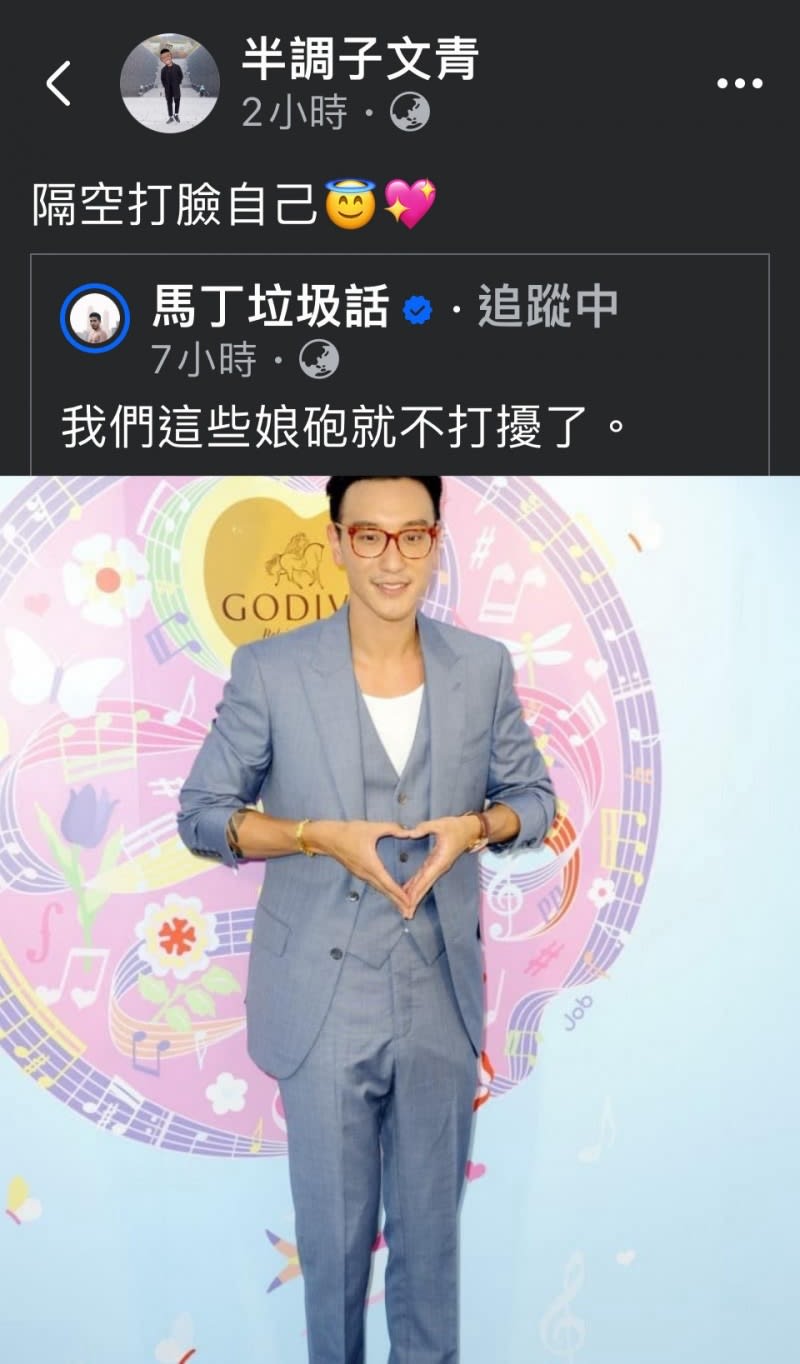800x1364 pixels.
Task: Open 半調子文青 profile picture
Action: [x=169, y=84]
